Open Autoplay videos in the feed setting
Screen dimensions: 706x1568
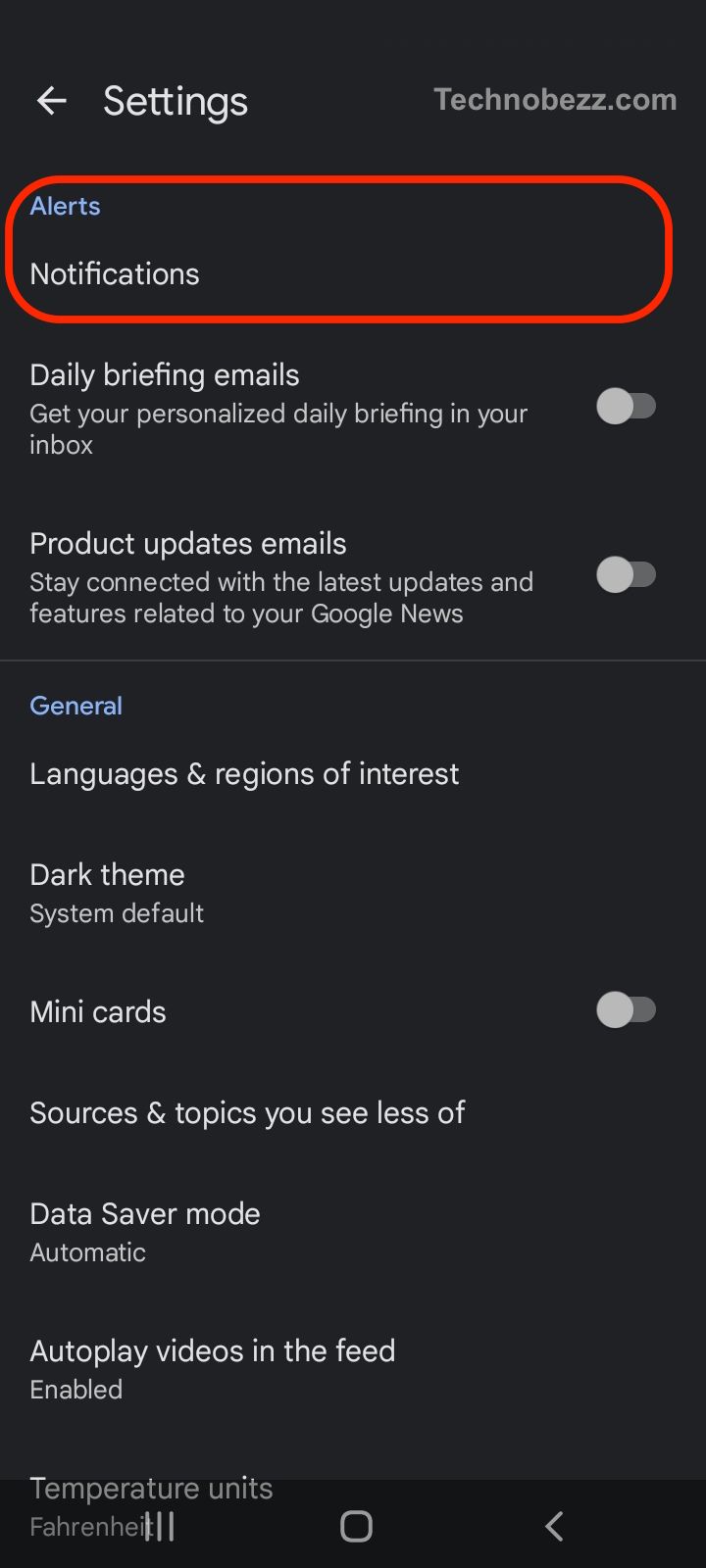pyautogui.click(x=213, y=1350)
